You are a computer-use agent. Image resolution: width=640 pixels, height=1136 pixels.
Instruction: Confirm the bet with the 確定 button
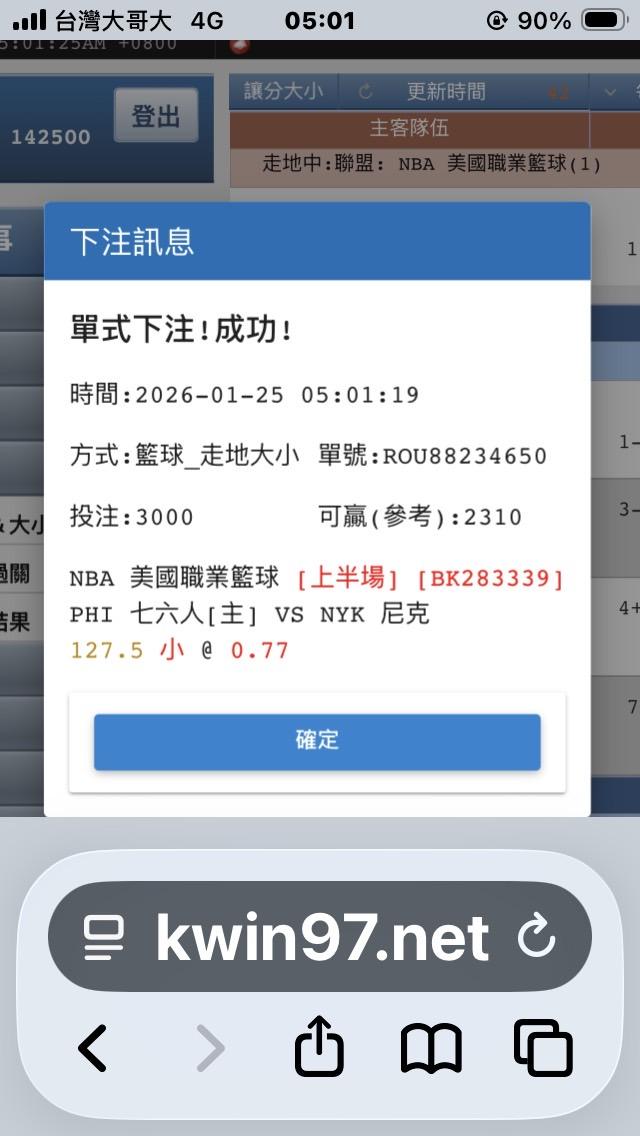pyautogui.click(x=317, y=741)
